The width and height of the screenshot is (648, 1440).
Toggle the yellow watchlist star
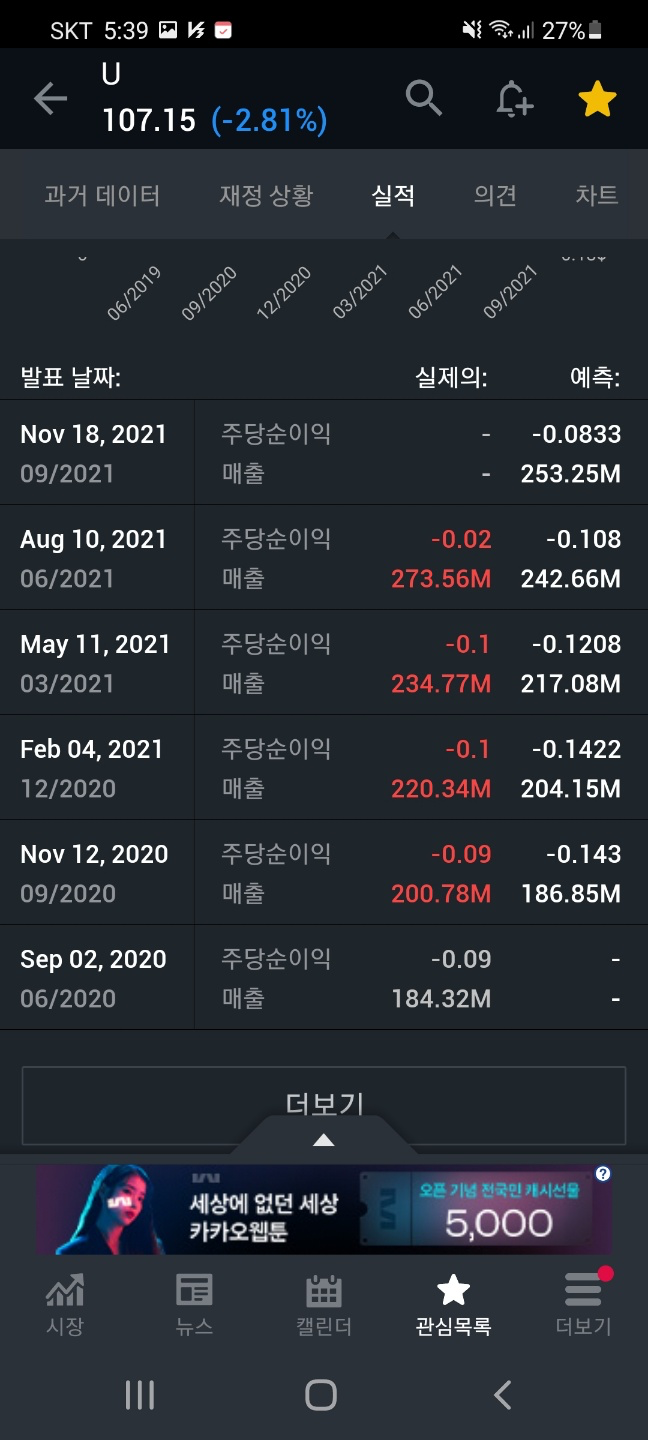[x=597, y=99]
